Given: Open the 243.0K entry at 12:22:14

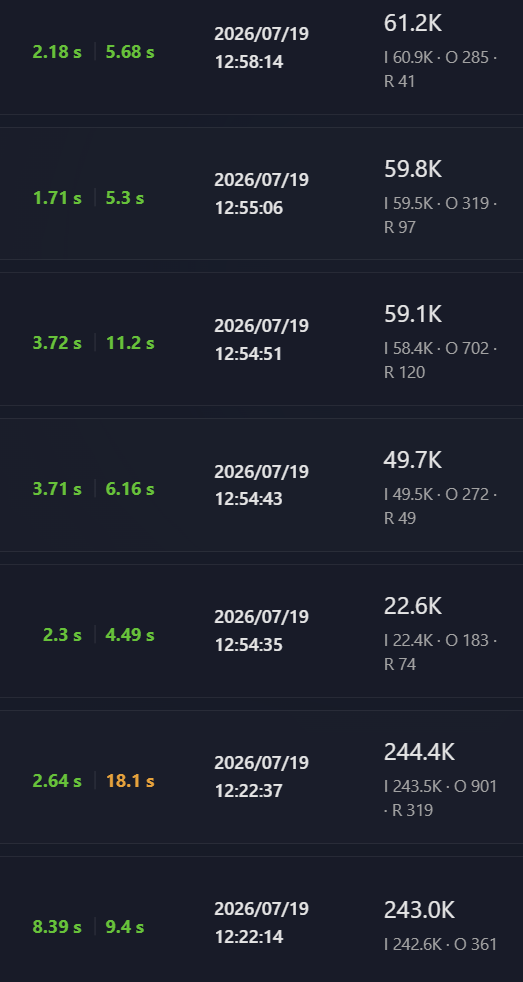Looking at the screenshot, I should [261, 919].
